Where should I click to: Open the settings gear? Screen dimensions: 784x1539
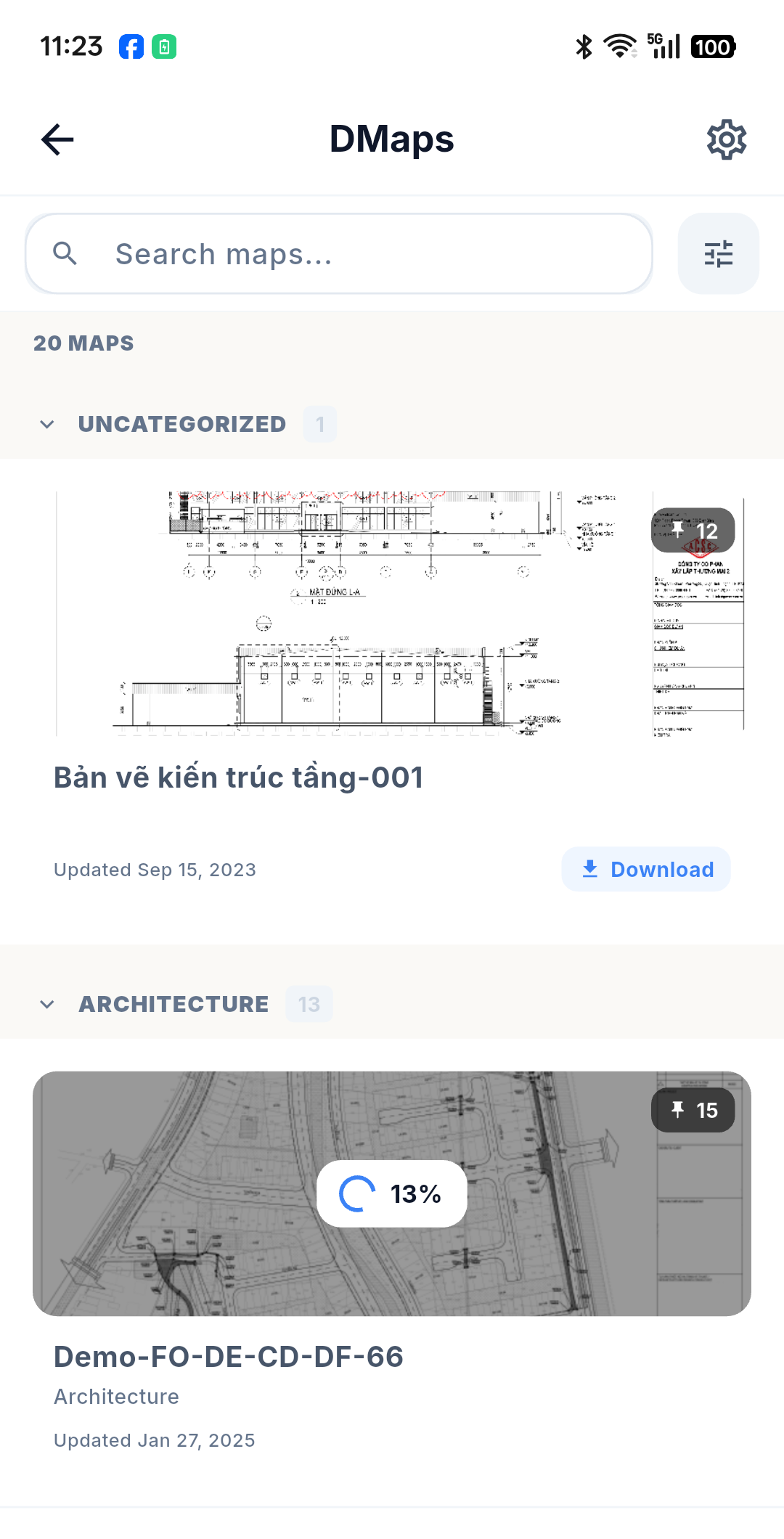(727, 139)
